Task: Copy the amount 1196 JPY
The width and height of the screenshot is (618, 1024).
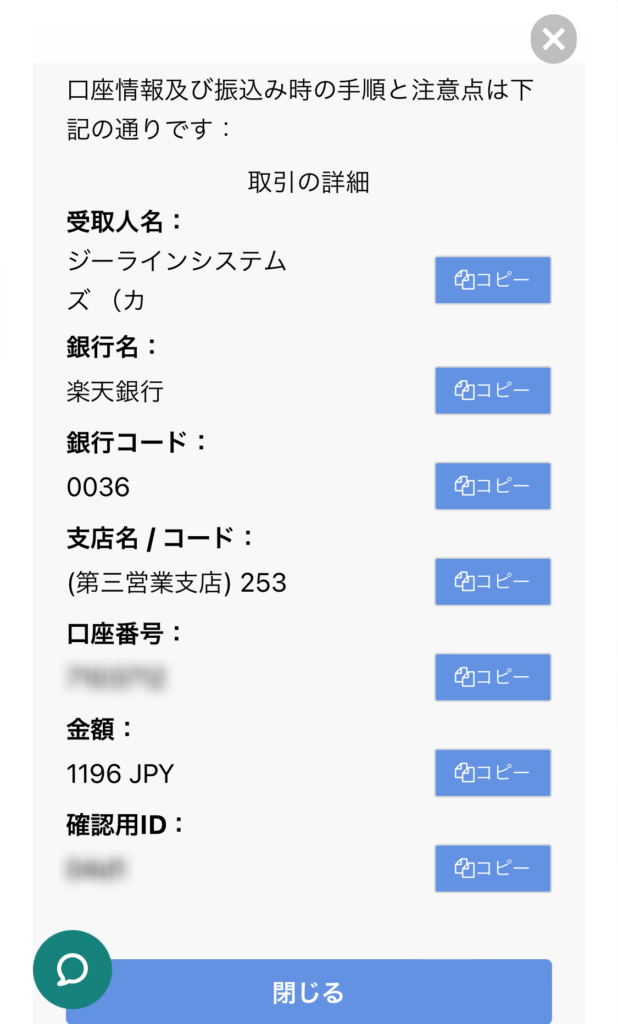Action: pos(493,773)
